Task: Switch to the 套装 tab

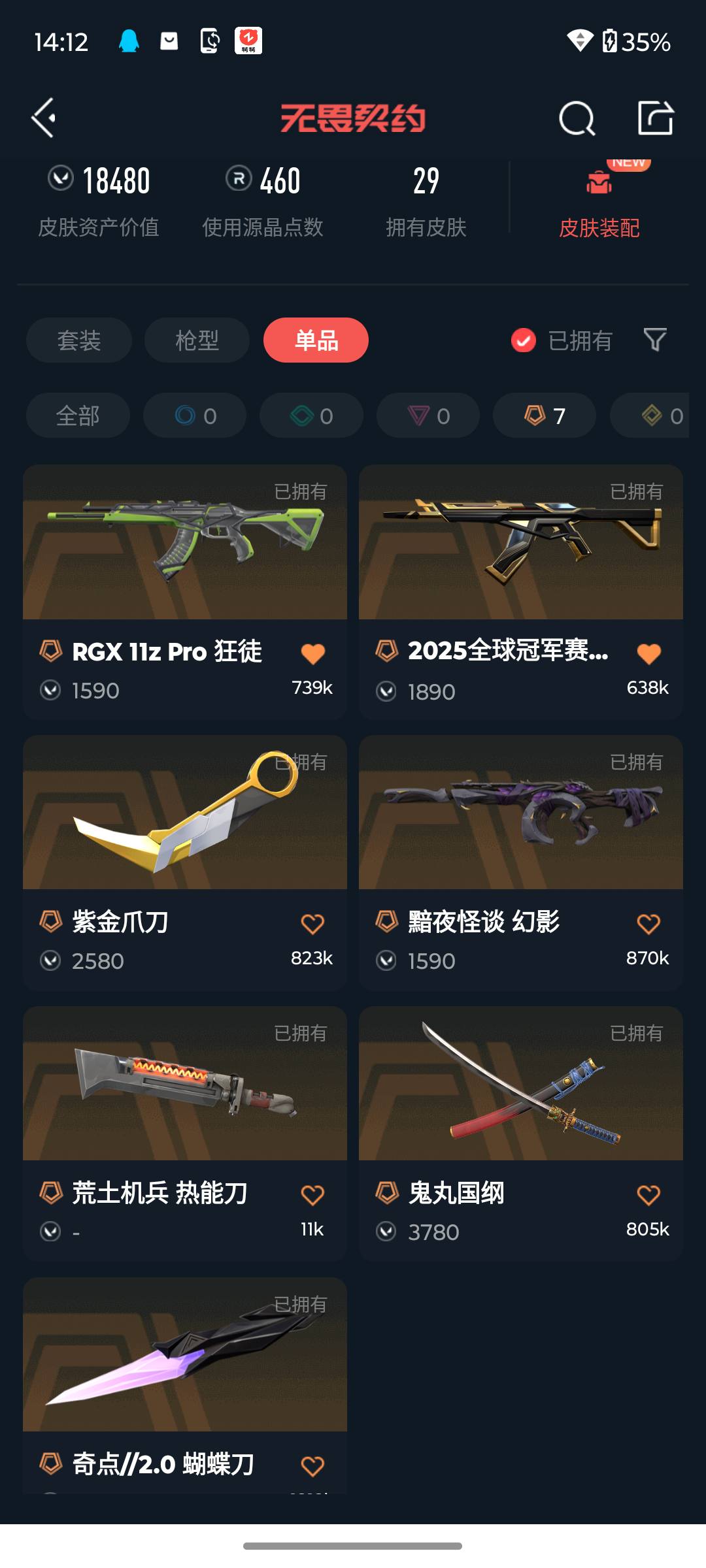Action: (79, 340)
